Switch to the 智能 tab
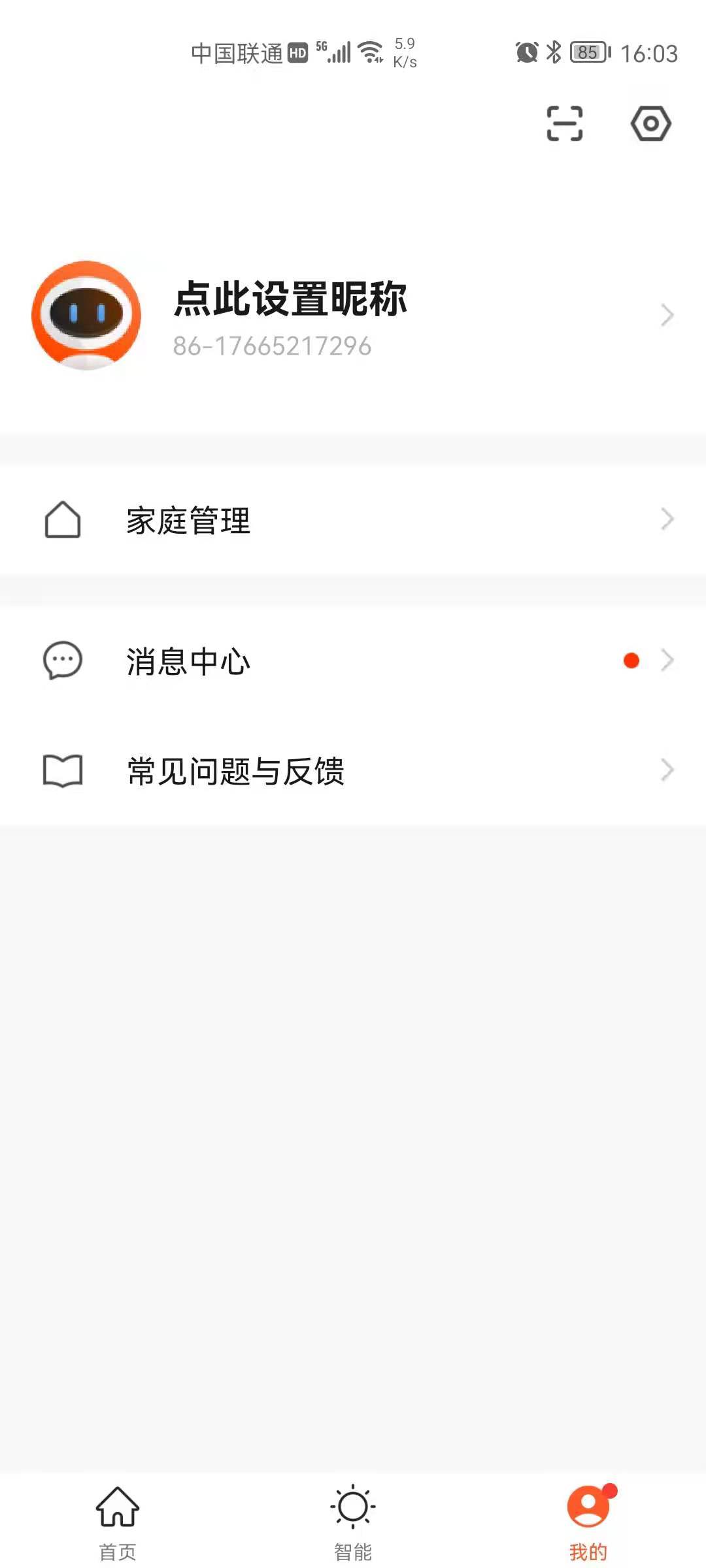 tap(353, 1522)
